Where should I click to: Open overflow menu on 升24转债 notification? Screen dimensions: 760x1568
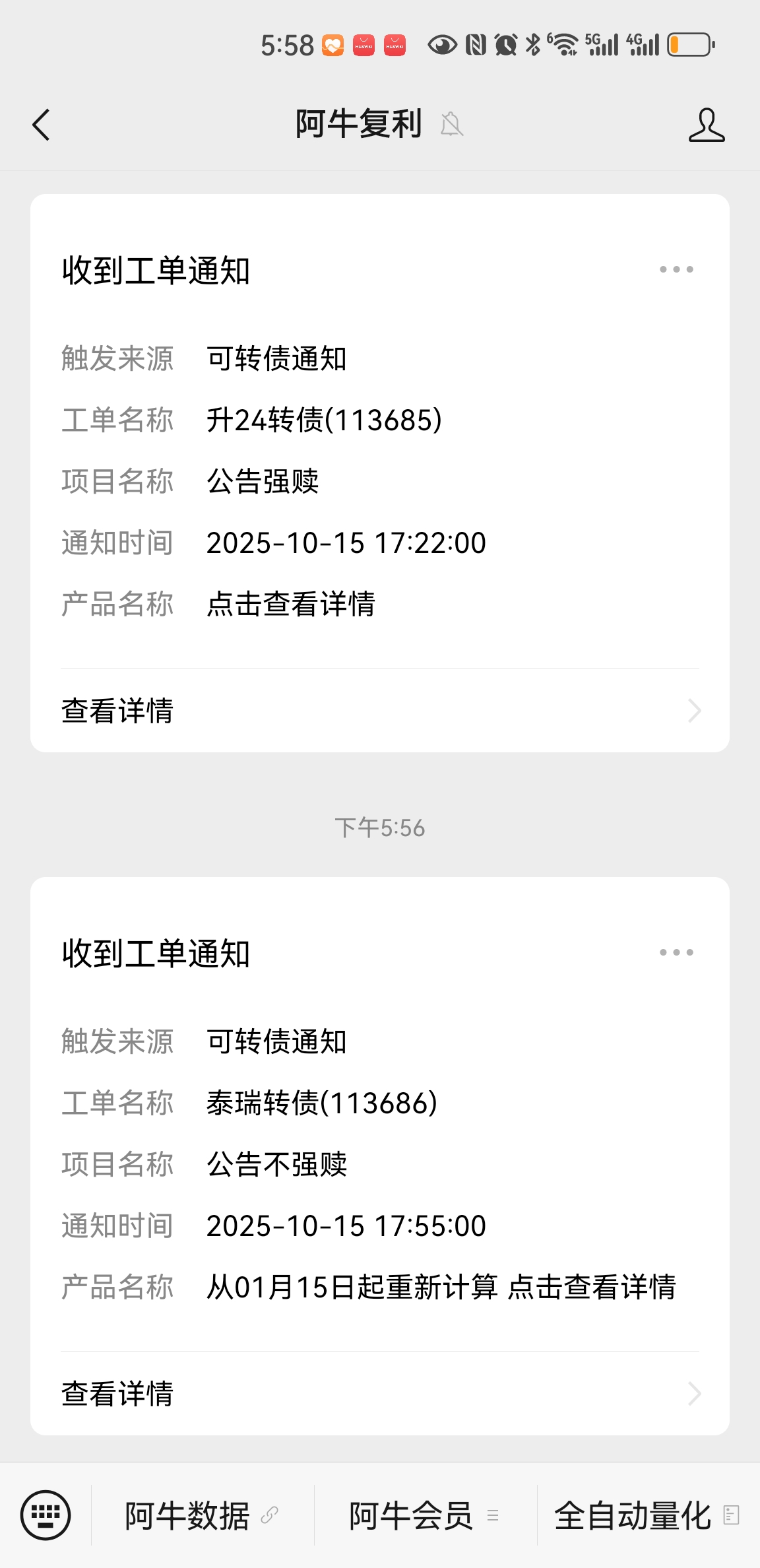[x=676, y=269]
